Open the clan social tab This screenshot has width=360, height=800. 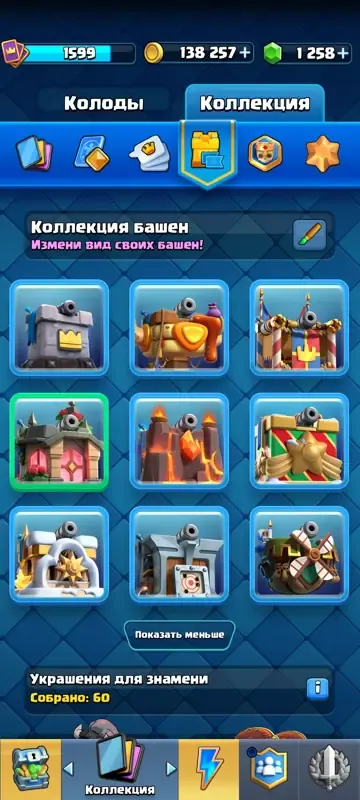point(268,769)
